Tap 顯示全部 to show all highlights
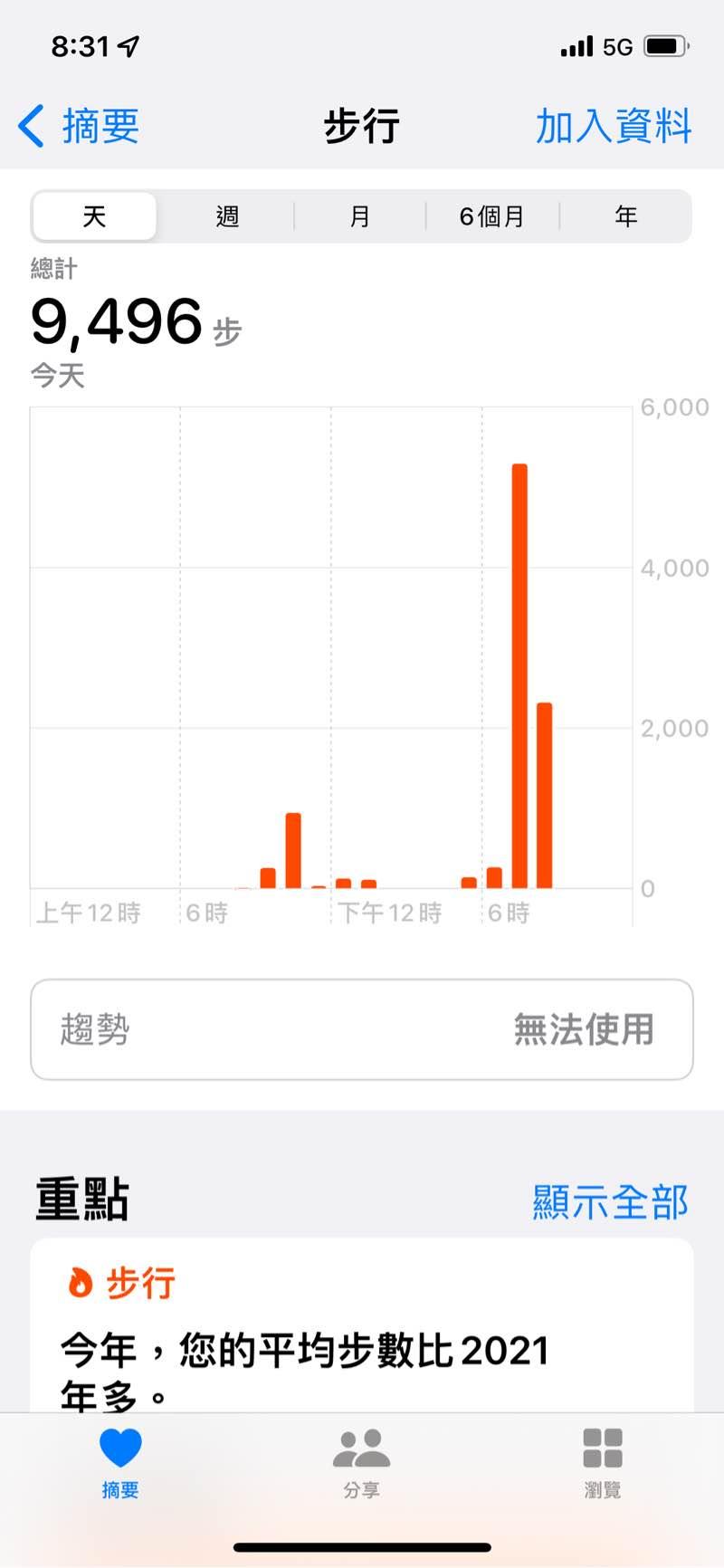 click(610, 1202)
